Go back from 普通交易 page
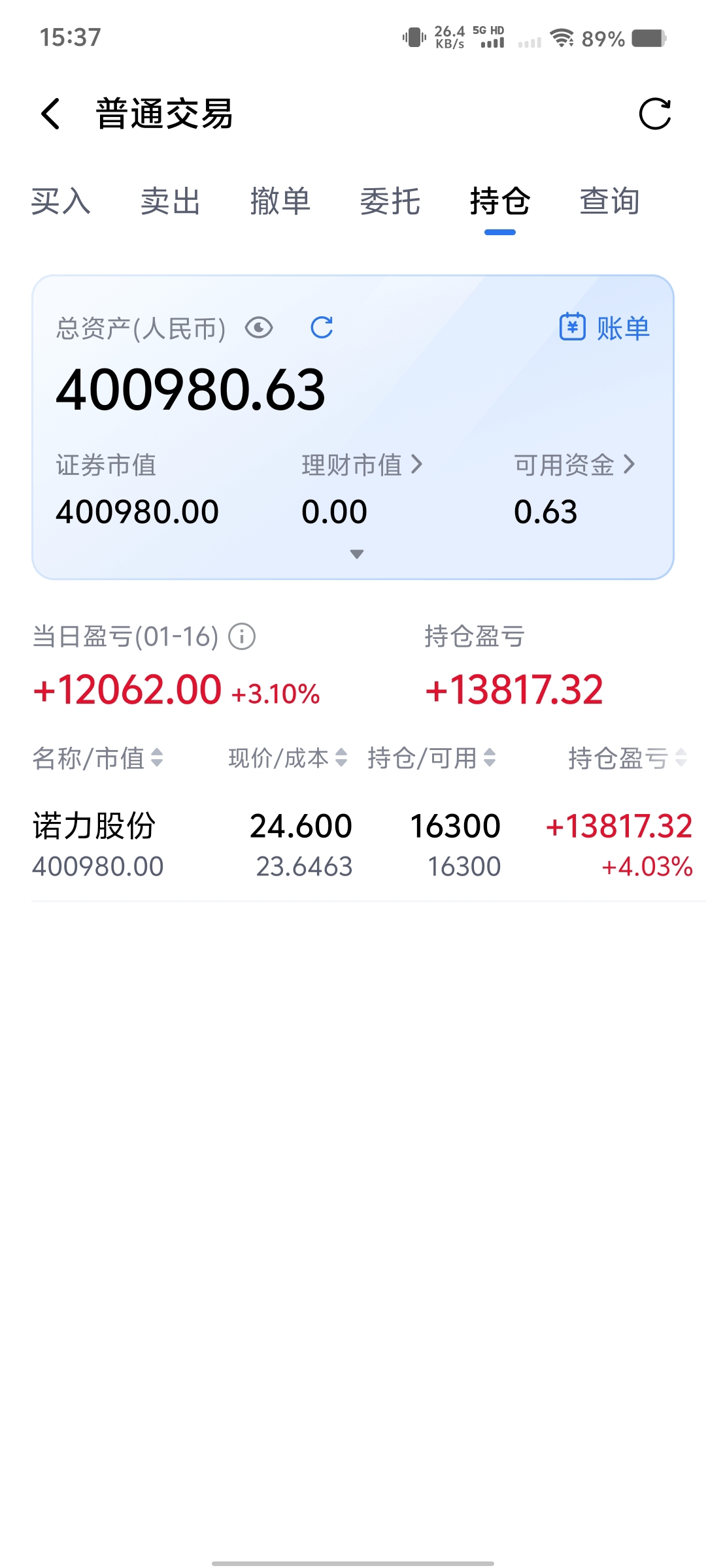The image size is (706, 1568). click(51, 114)
